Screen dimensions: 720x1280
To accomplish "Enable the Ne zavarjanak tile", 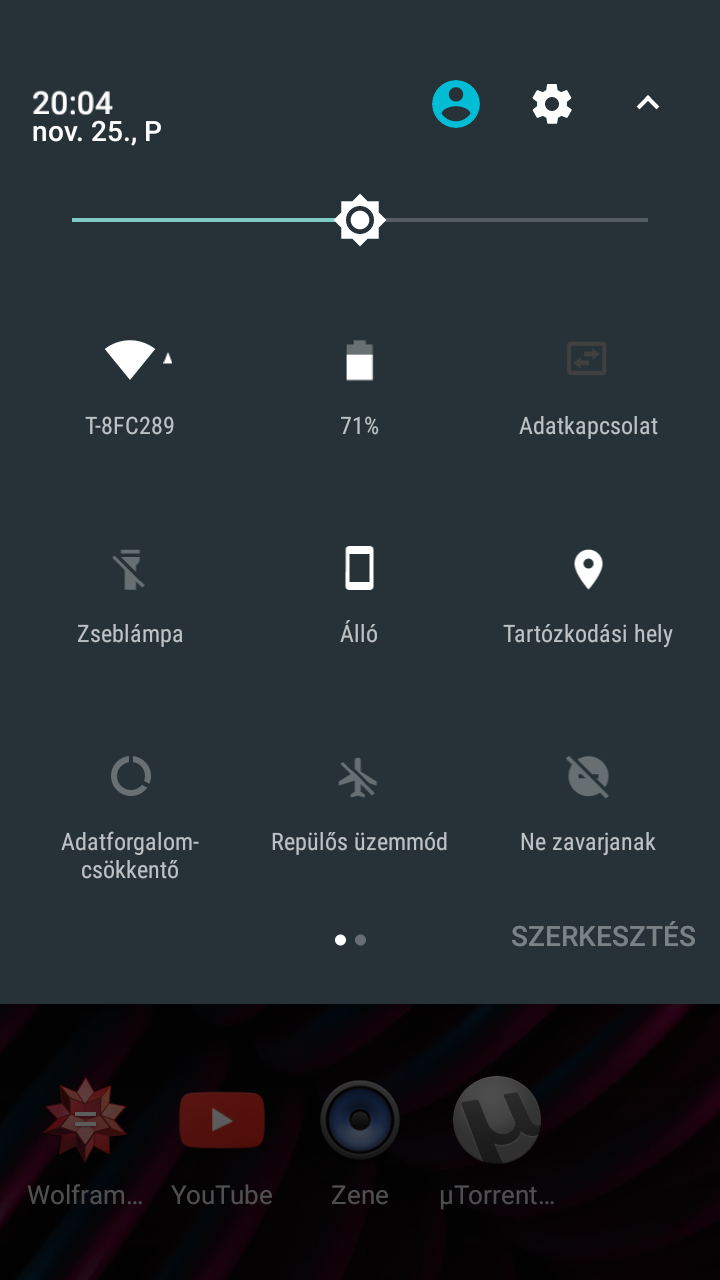I will click(x=588, y=804).
